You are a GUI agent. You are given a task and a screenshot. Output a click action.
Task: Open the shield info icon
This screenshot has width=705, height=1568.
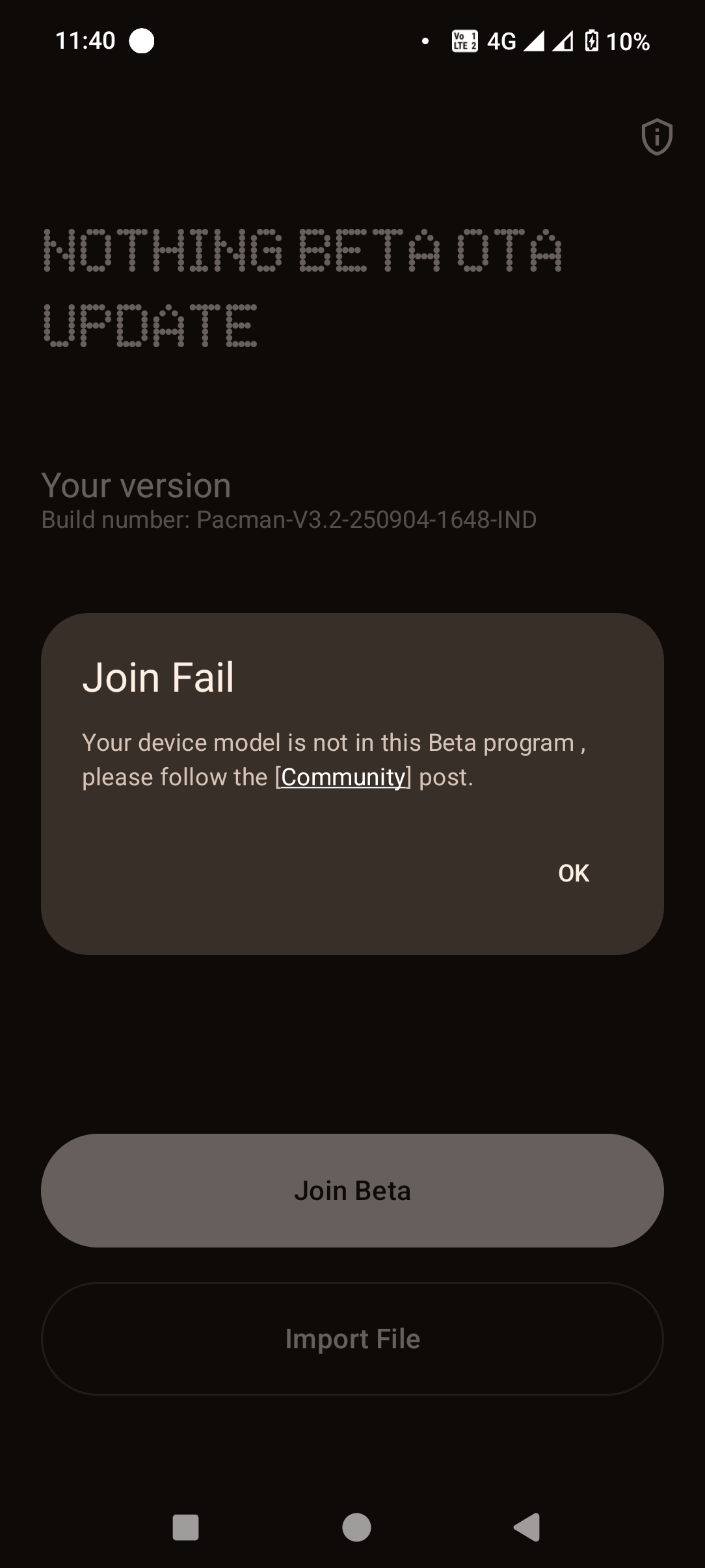[656, 137]
